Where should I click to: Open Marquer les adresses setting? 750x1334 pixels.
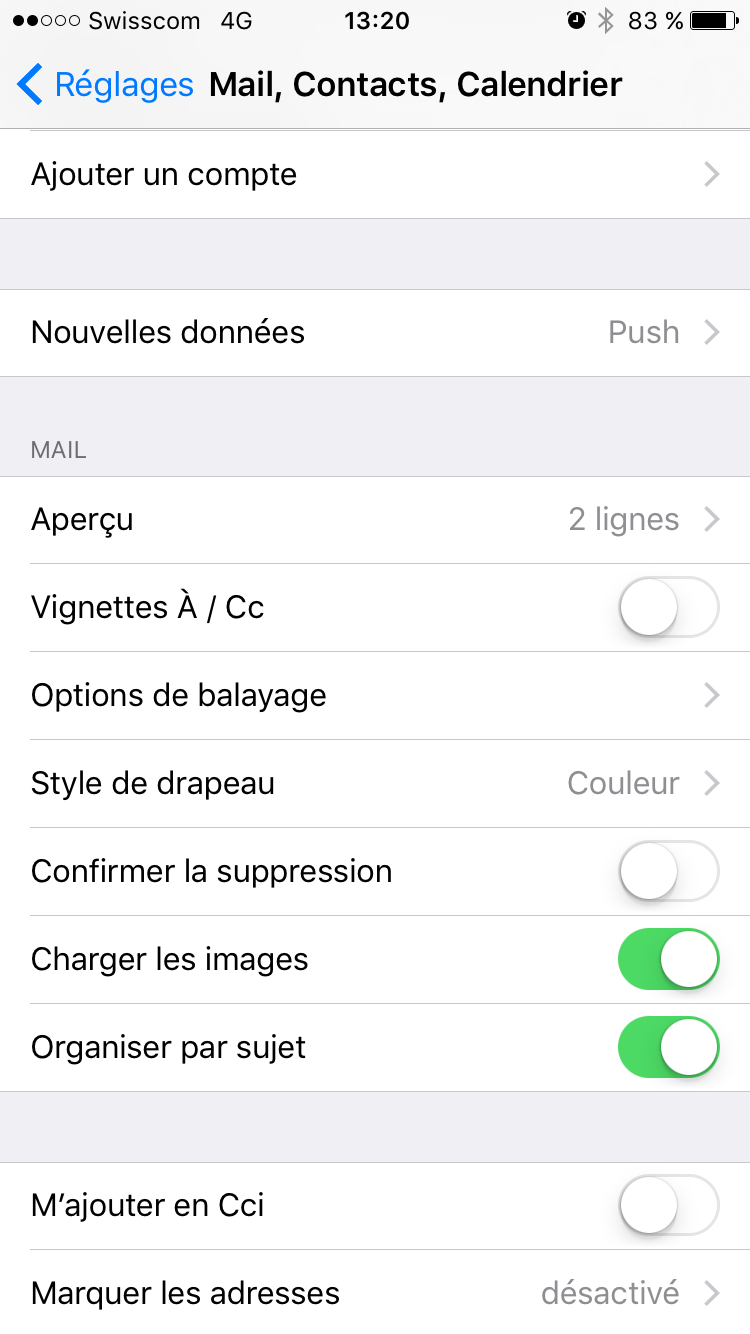click(375, 1292)
